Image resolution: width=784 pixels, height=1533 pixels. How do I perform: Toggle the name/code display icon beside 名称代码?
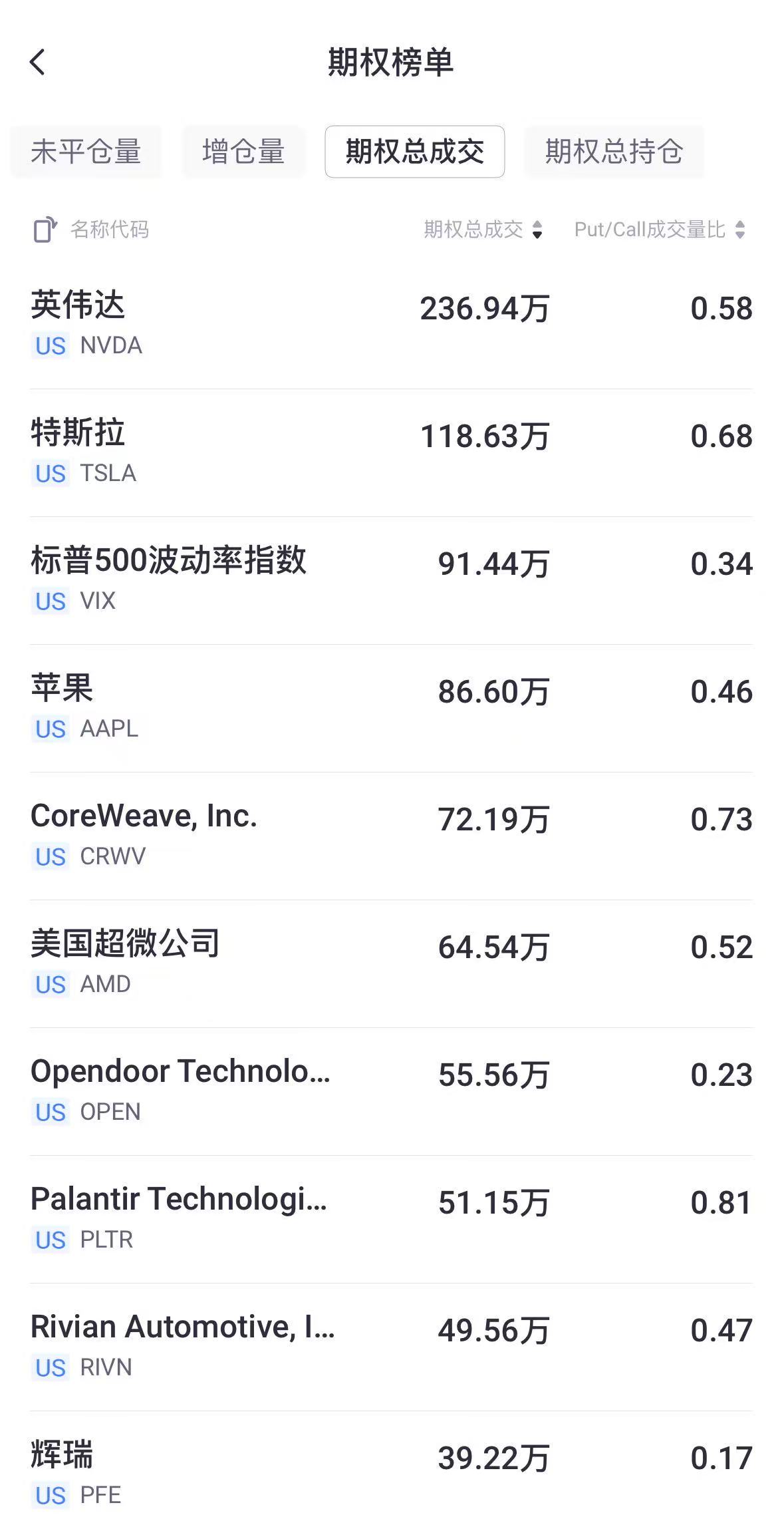pos(45,230)
